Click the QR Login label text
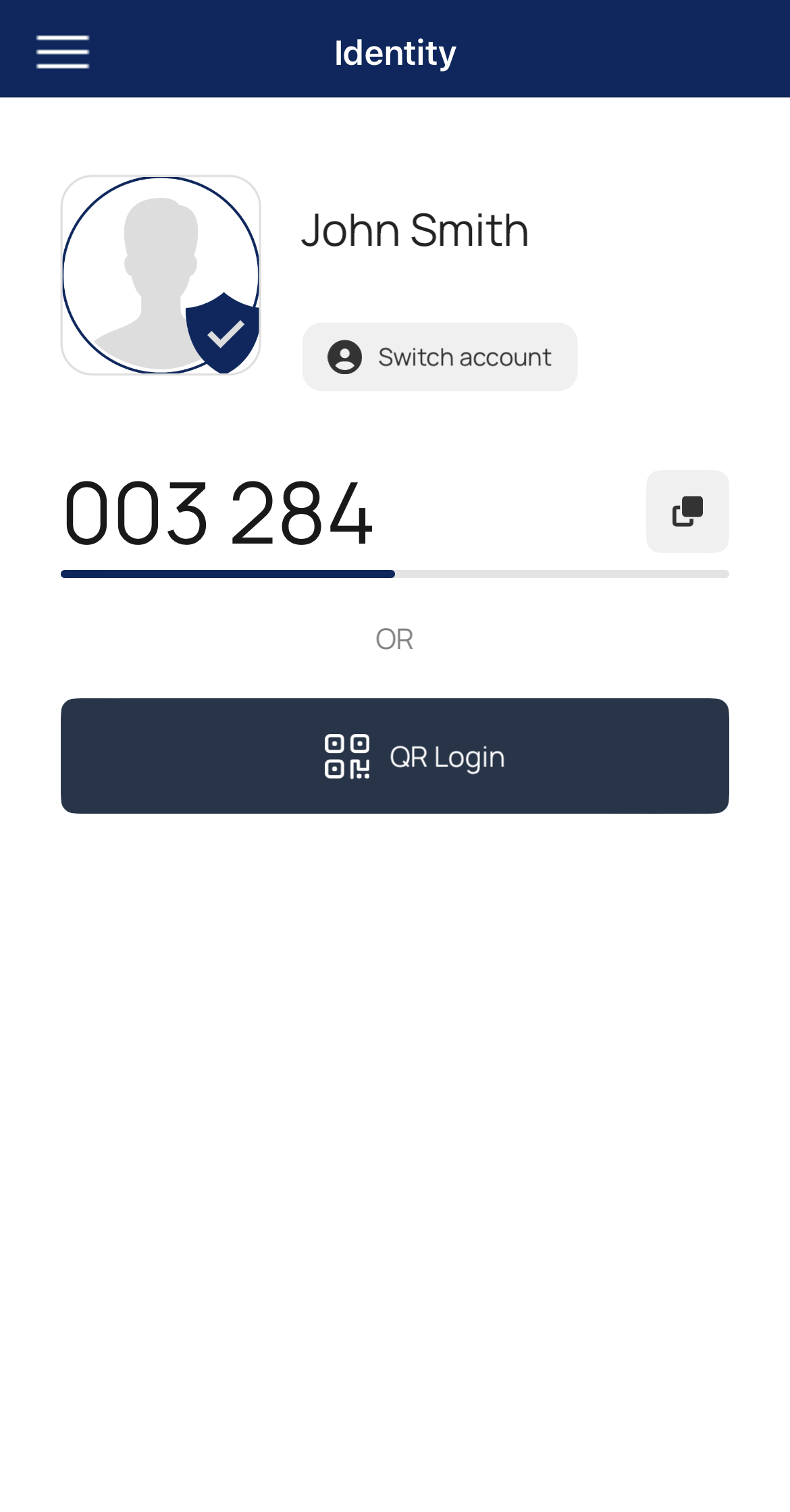The height and width of the screenshot is (1512, 790). 448,756
